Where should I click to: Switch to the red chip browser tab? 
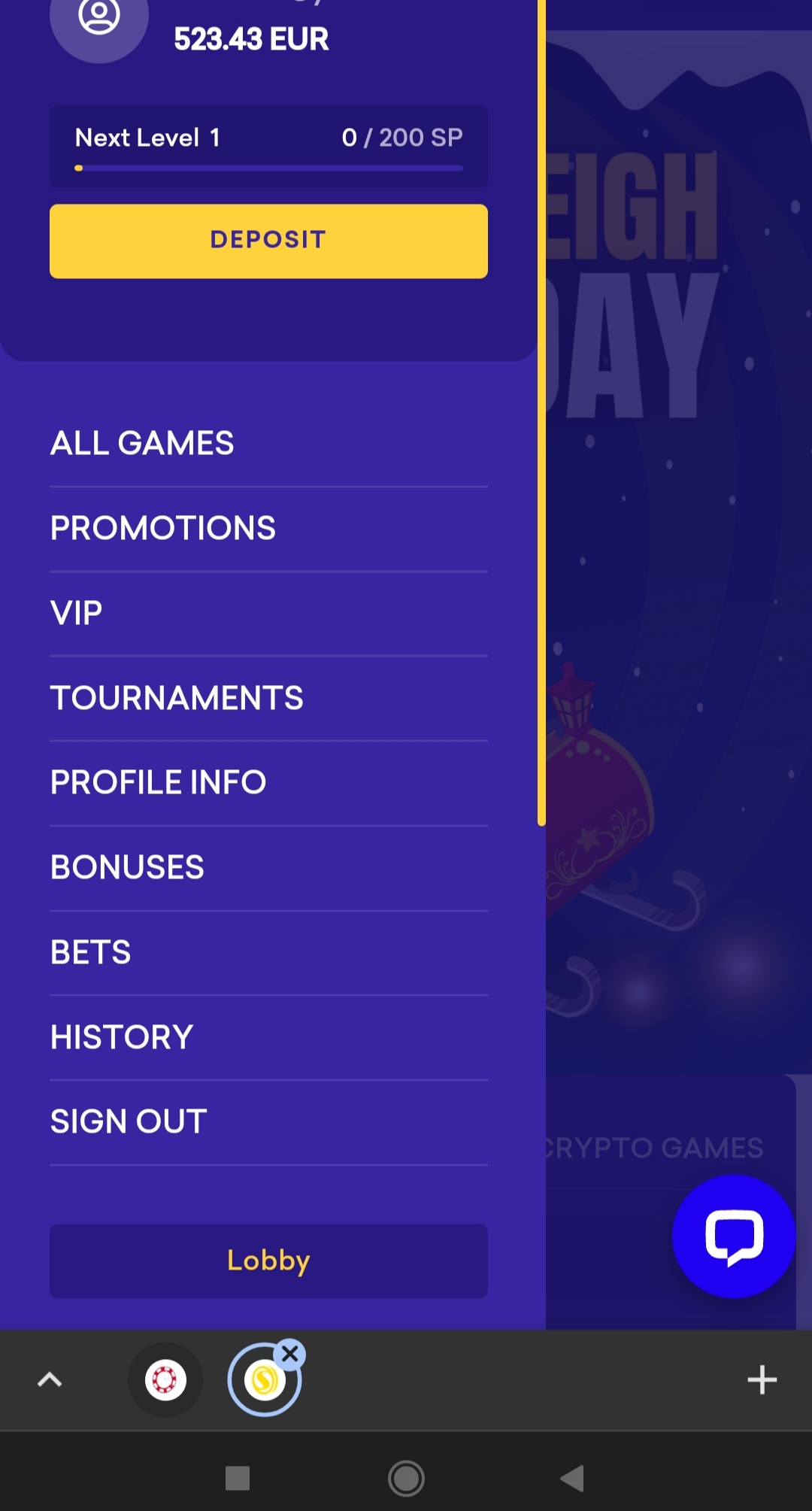(x=165, y=1380)
